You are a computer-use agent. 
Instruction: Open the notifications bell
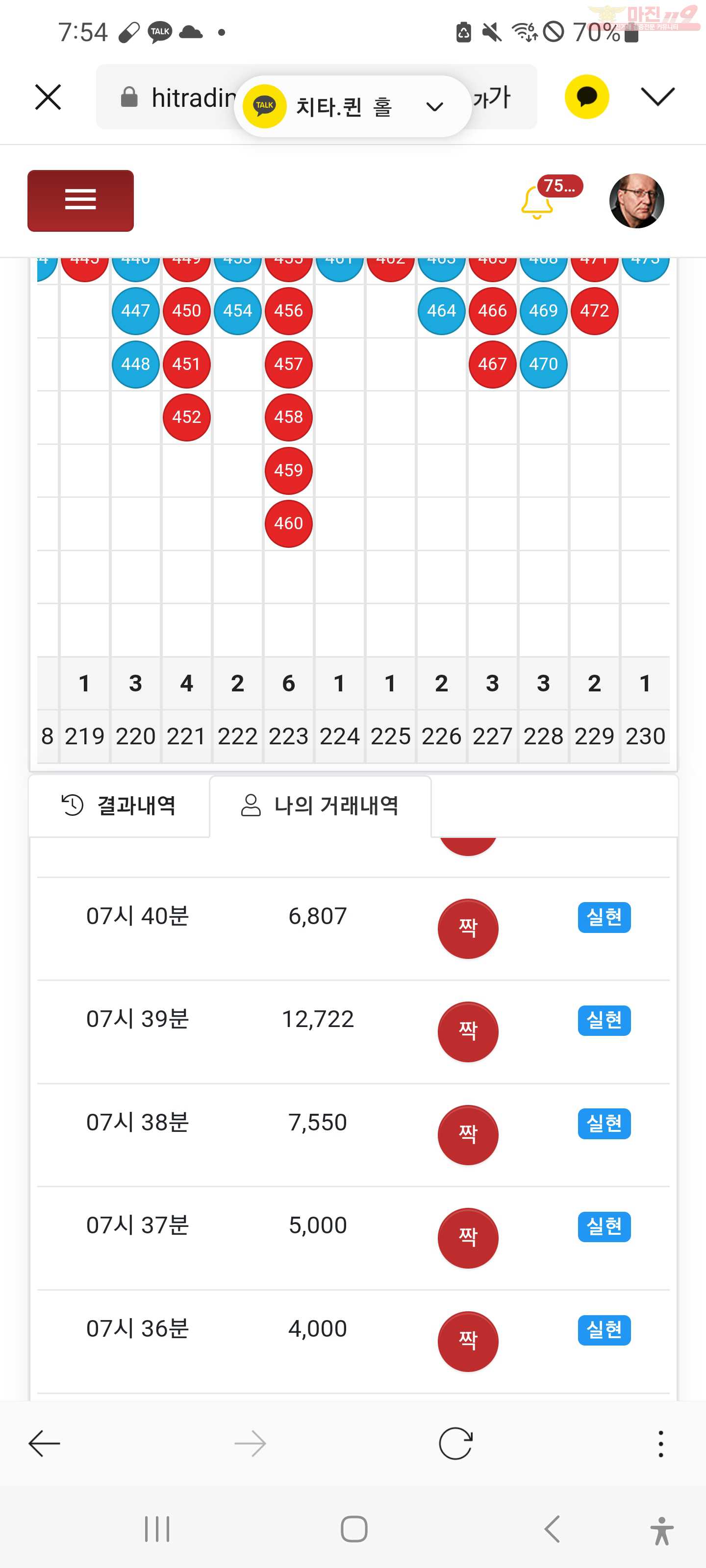coord(537,202)
